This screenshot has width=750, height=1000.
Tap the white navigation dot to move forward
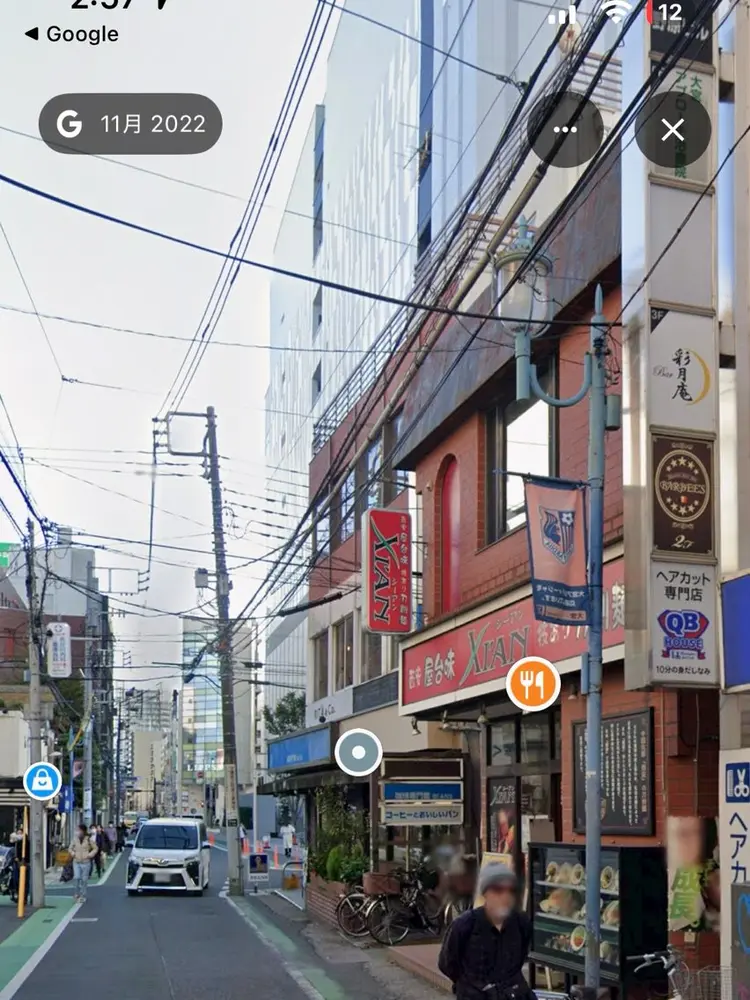point(361,751)
